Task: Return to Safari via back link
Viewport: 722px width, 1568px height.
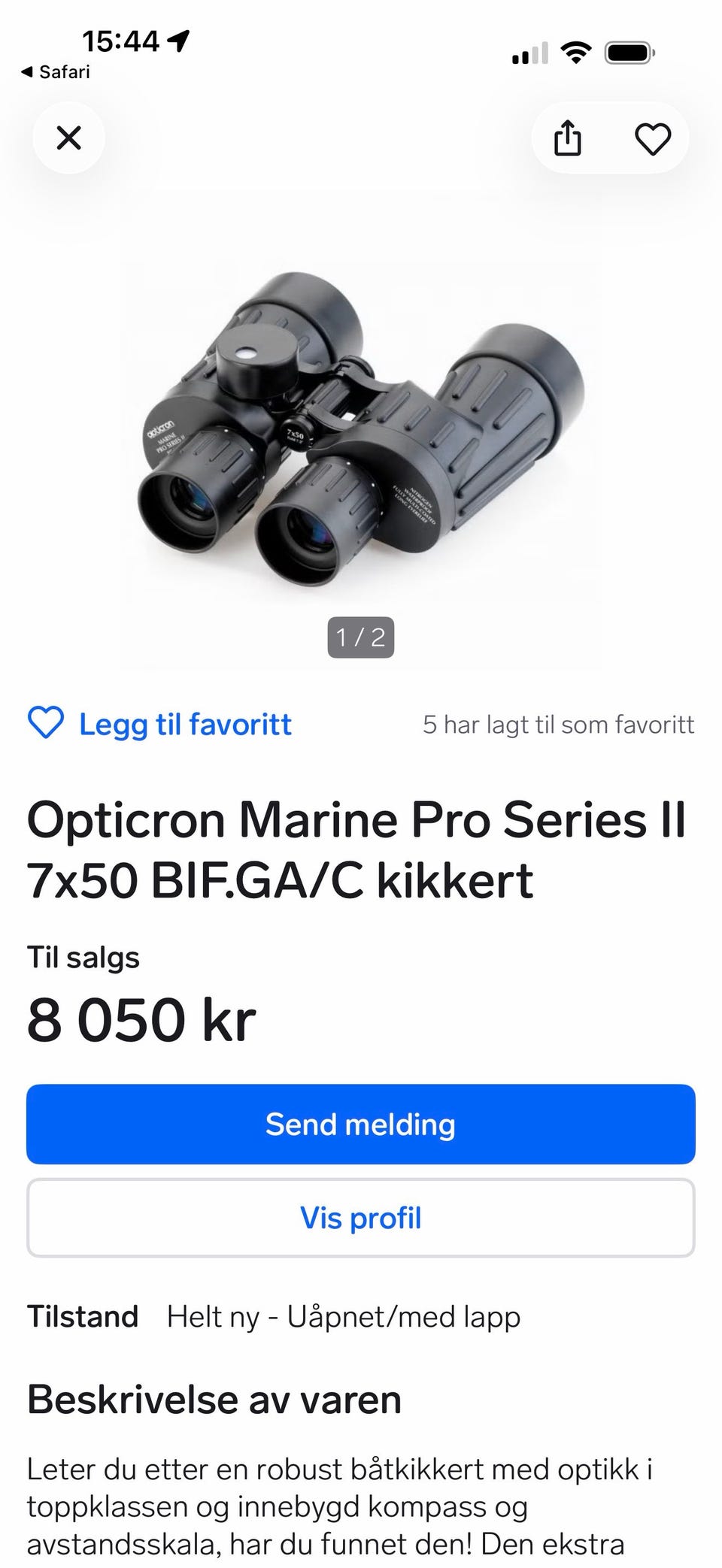Action: 56,72
